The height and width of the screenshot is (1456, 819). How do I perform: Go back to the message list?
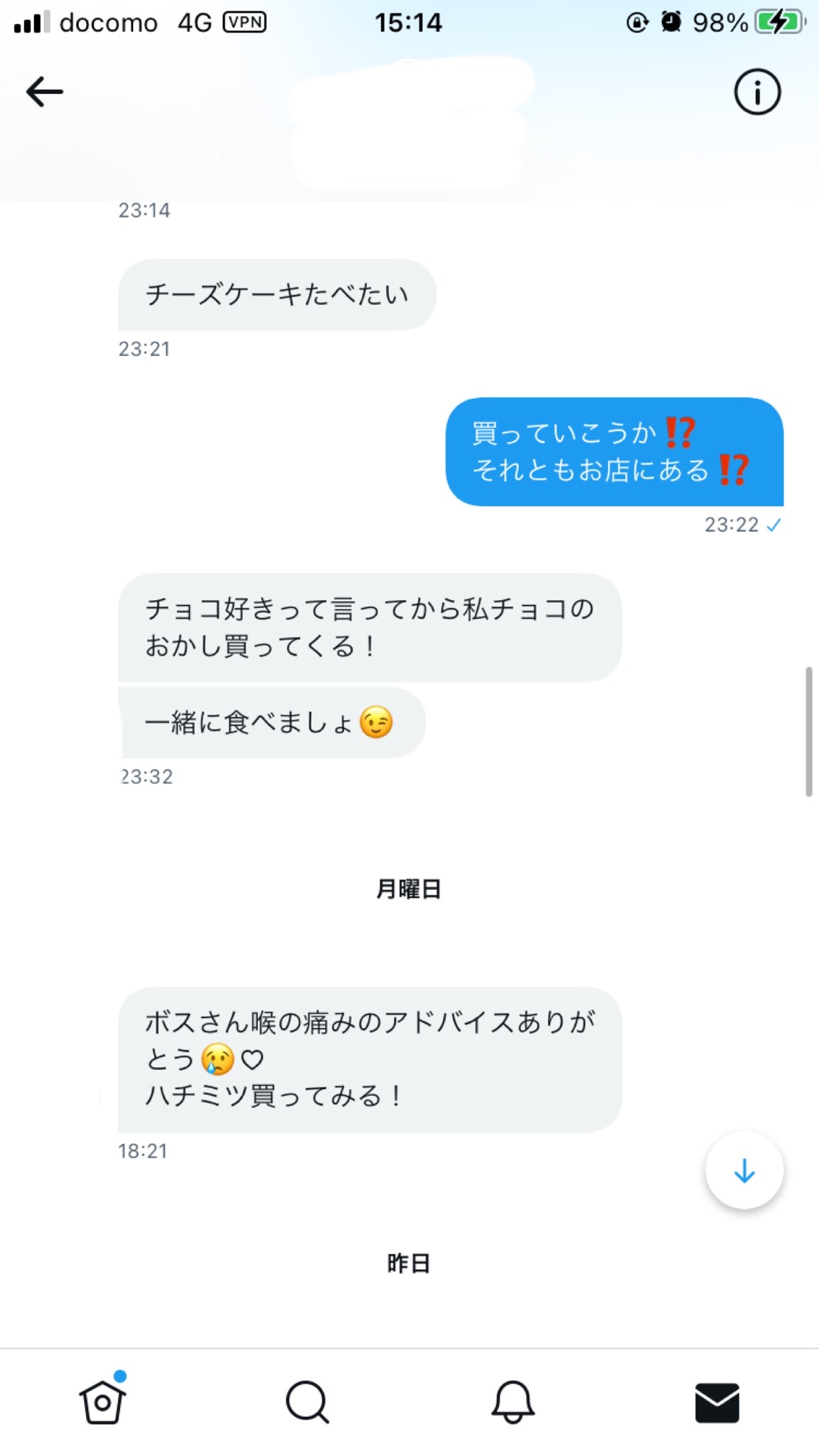point(44,92)
